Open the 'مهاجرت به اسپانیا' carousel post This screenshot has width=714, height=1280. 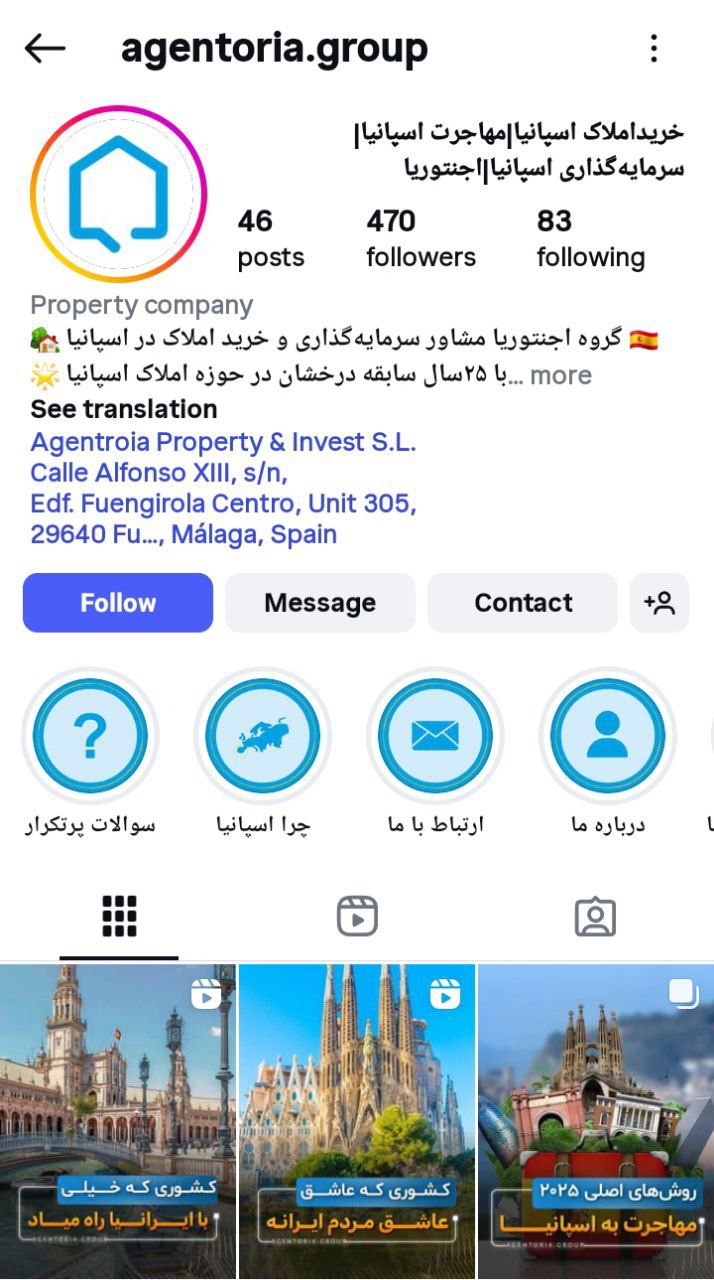[596, 1120]
